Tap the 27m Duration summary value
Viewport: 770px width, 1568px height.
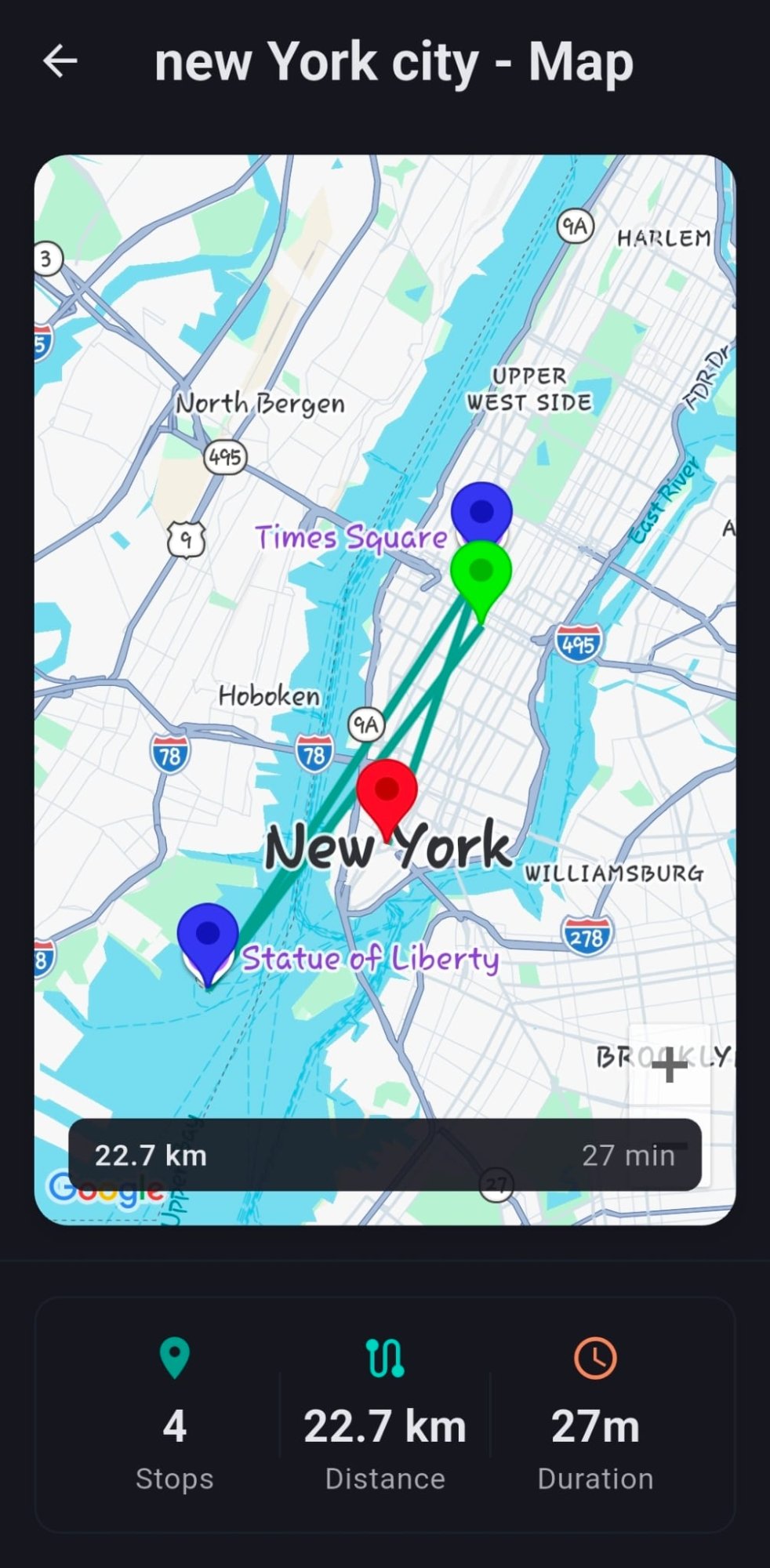pos(594,1427)
